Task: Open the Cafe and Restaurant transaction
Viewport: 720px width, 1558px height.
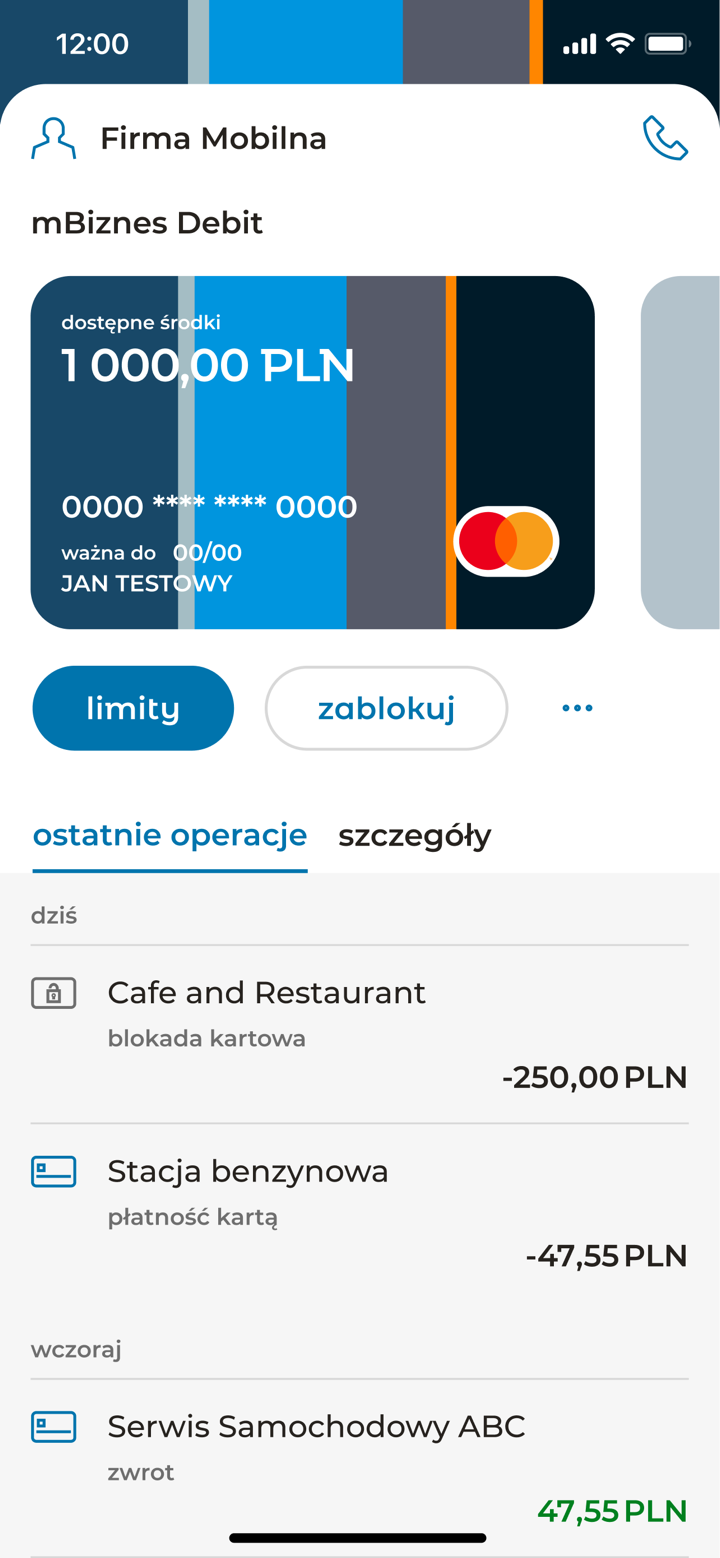Action: pyautogui.click(x=360, y=1034)
